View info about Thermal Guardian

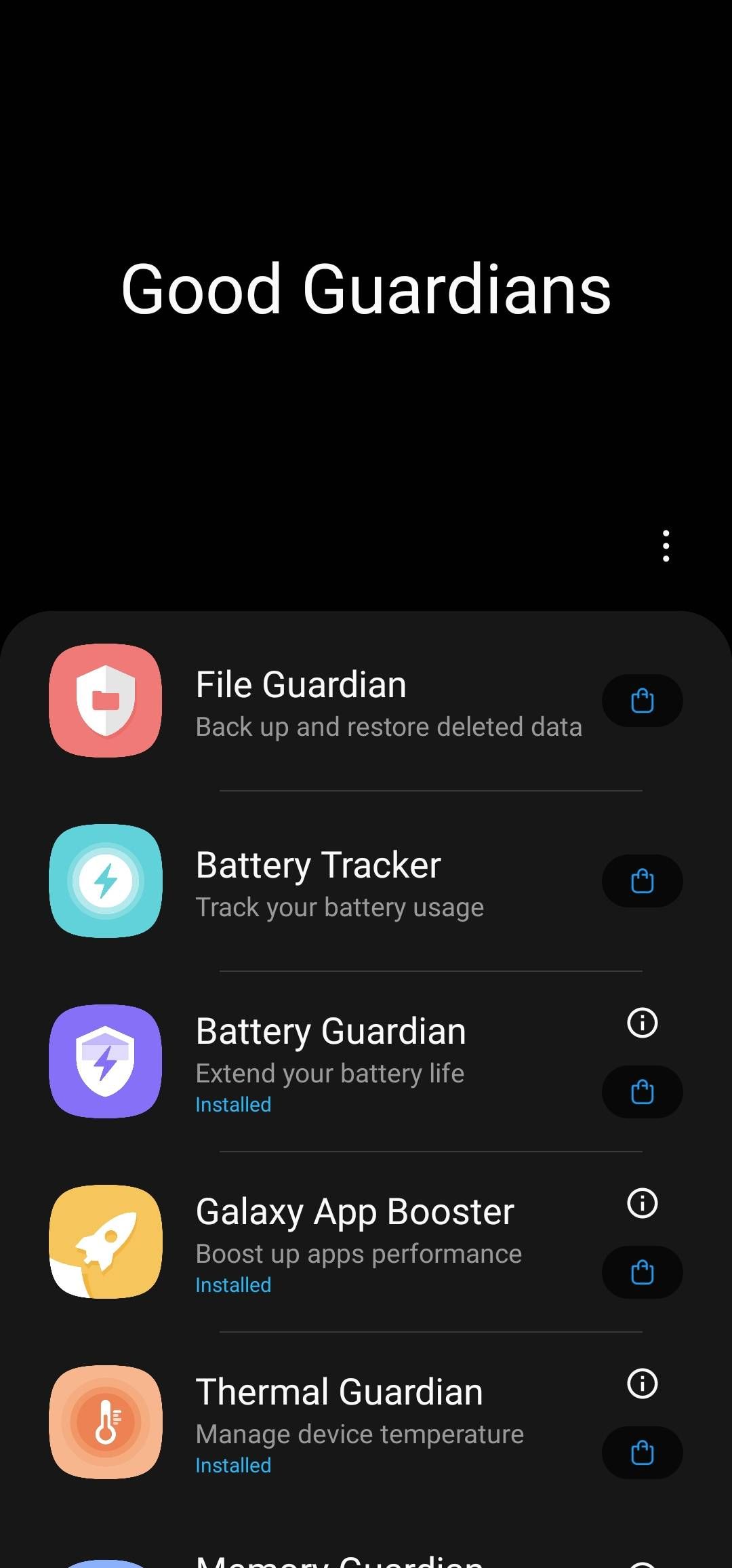642,1386
